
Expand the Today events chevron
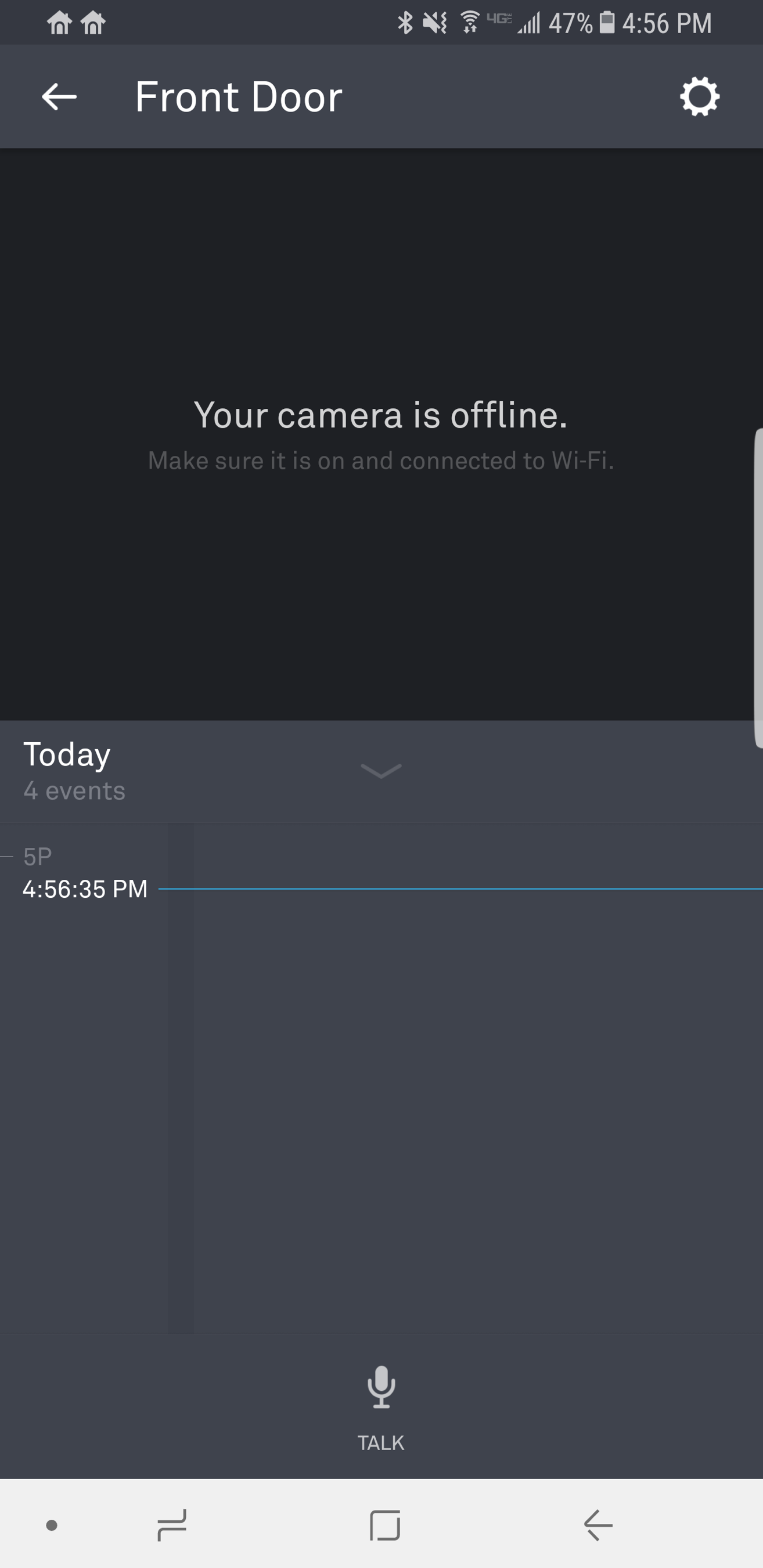coord(381,771)
